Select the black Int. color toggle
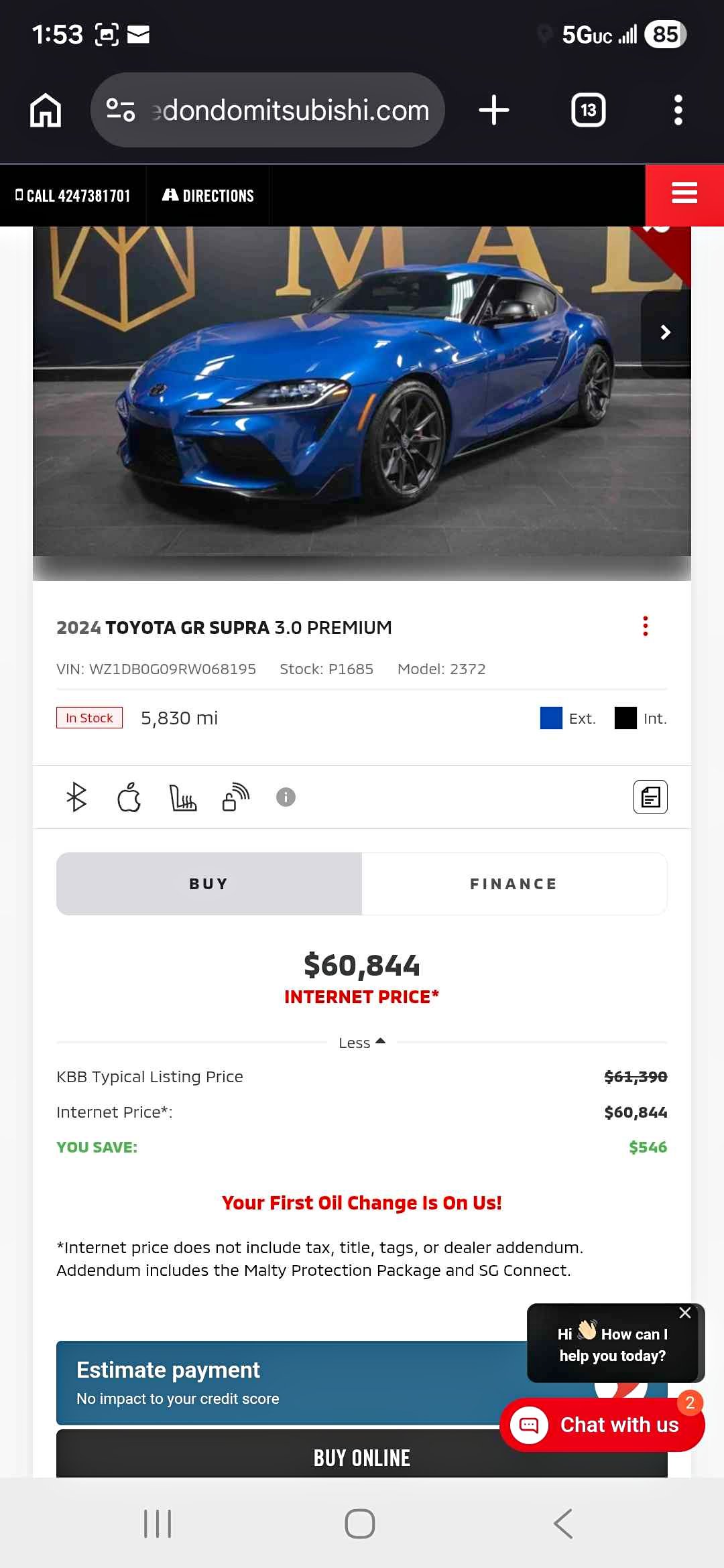This screenshot has height=1568, width=724. [624, 718]
